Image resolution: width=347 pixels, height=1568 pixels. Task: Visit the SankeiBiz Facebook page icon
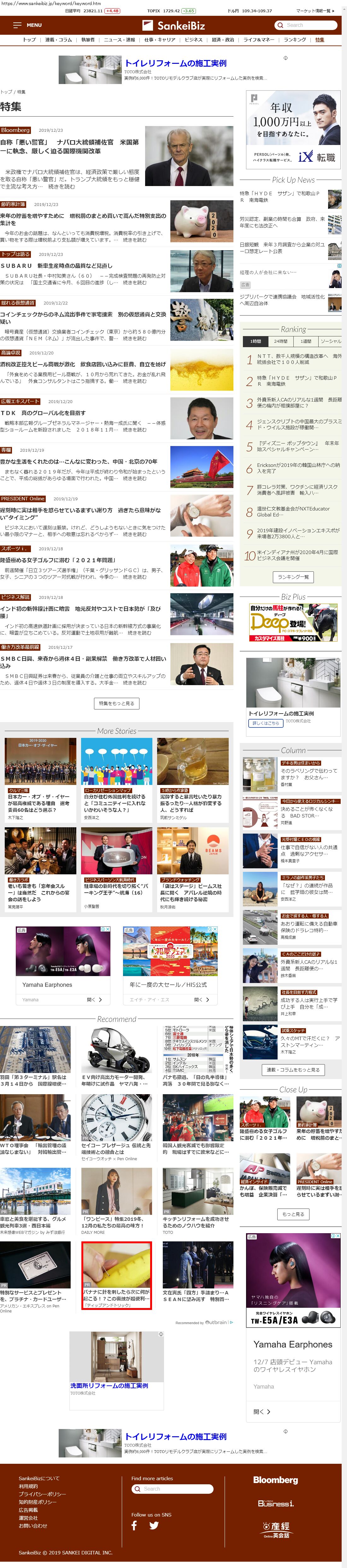click(134, 1525)
